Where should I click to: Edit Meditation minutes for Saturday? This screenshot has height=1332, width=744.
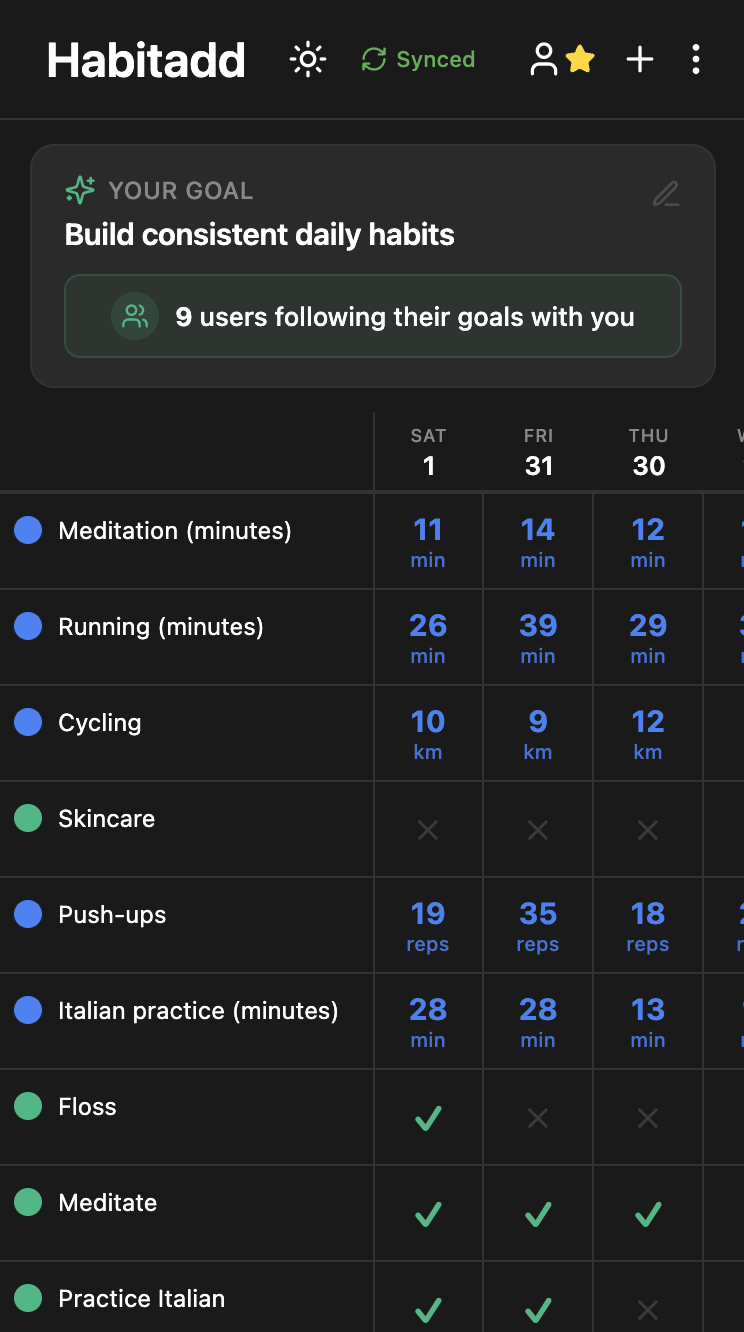point(428,541)
